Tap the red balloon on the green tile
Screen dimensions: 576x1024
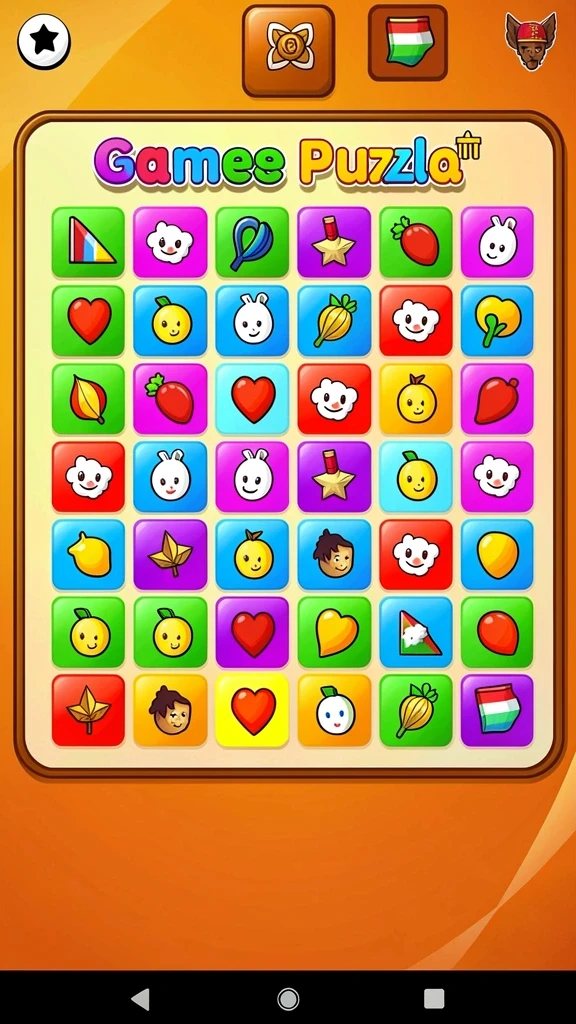pos(497,632)
